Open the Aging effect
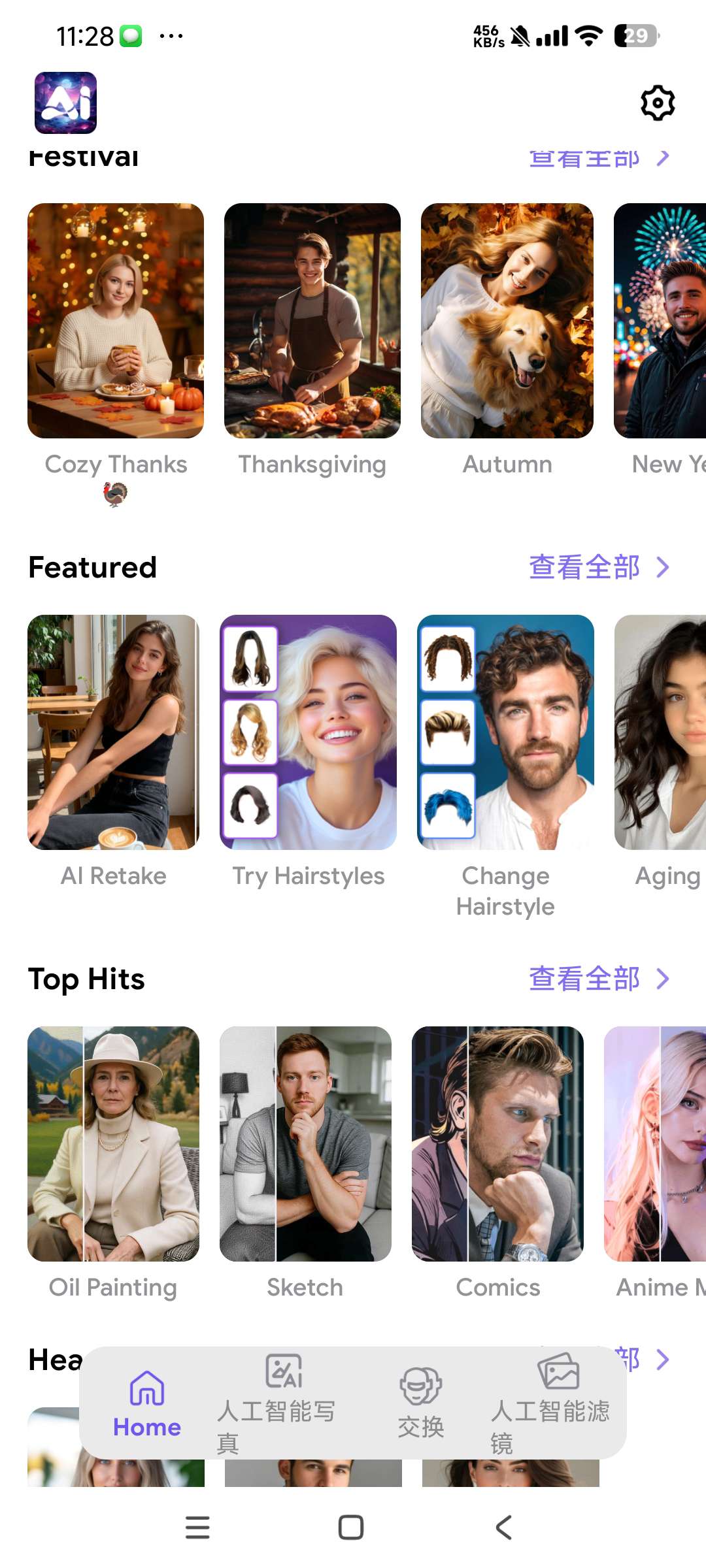This screenshot has width=706, height=1568. coord(660,732)
